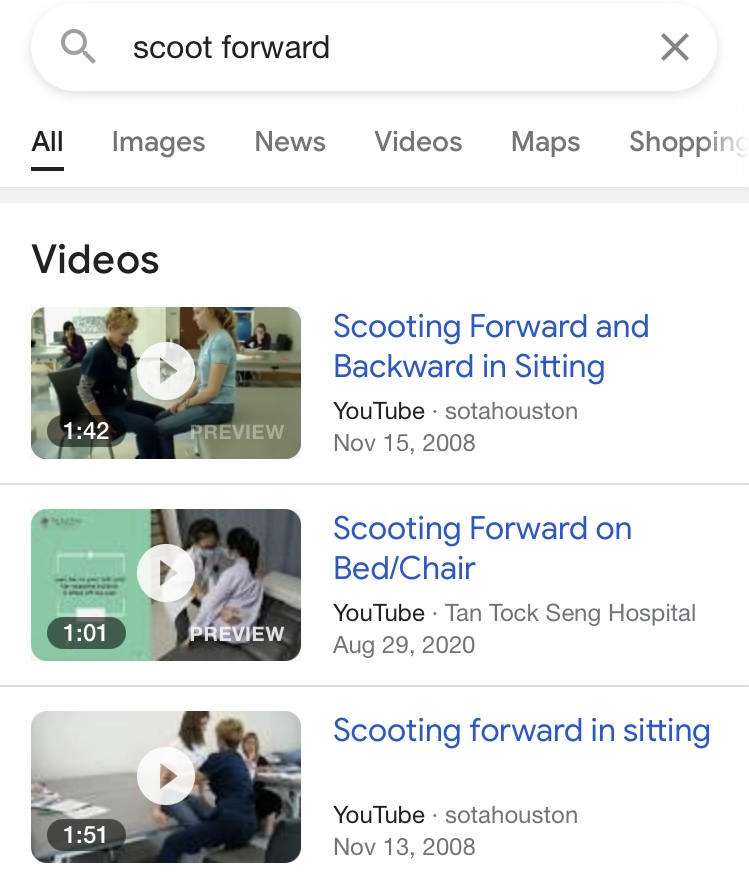
Task: Play the 1:51 video thumbnail
Action: coord(166,786)
